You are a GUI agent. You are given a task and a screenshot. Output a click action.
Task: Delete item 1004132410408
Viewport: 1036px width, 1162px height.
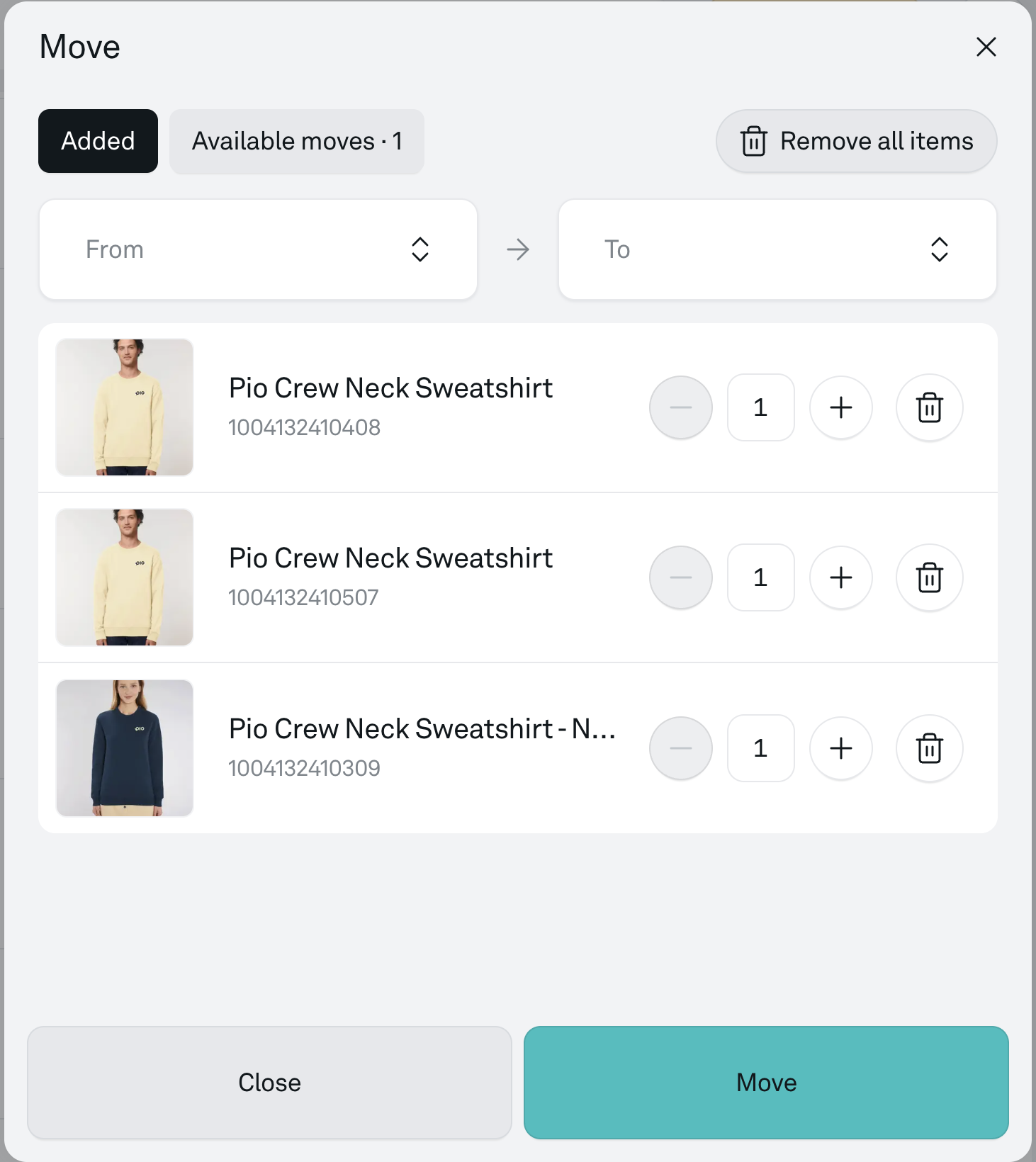click(929, 407)
